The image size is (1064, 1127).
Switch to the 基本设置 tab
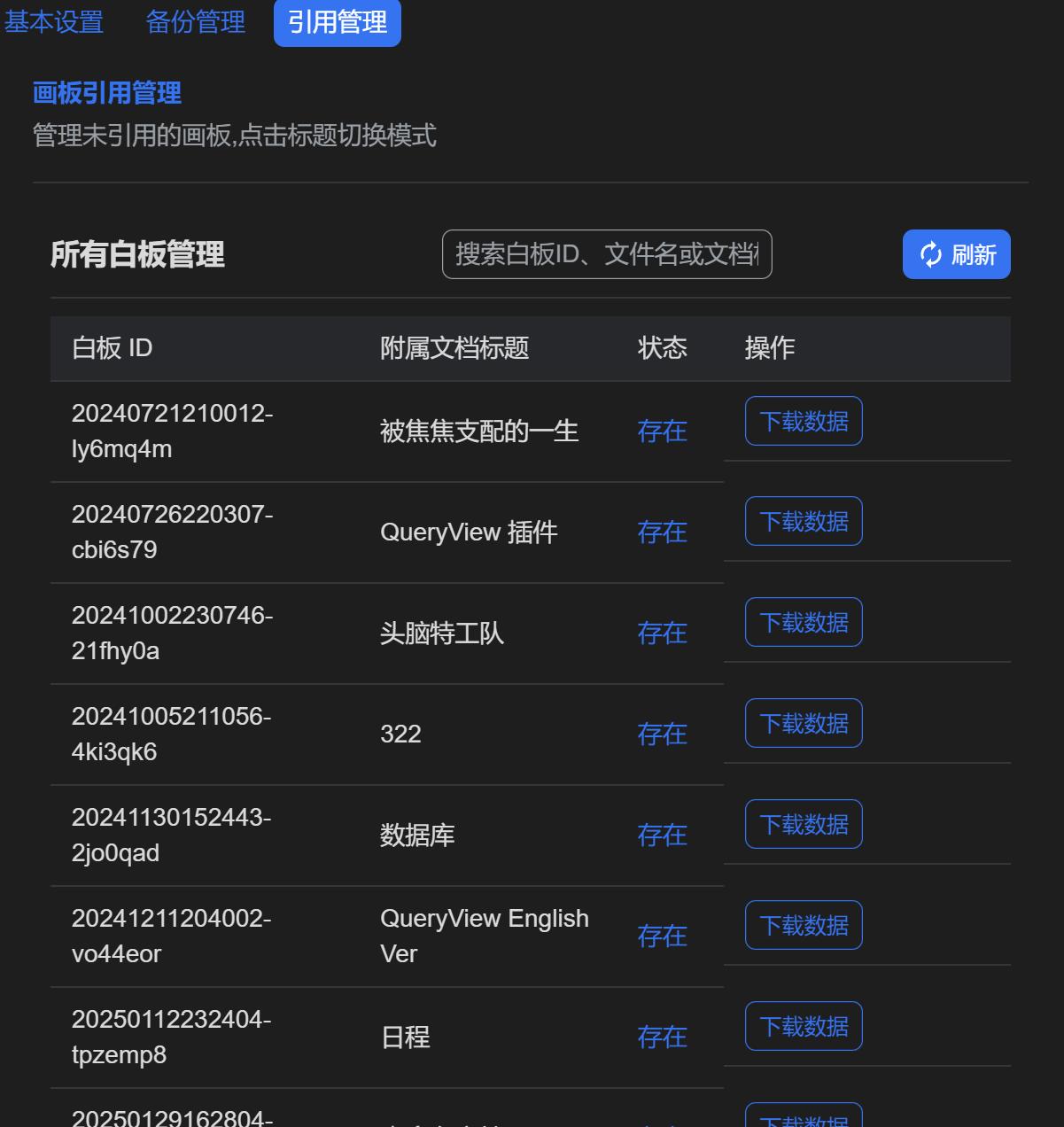pos(54,22)
